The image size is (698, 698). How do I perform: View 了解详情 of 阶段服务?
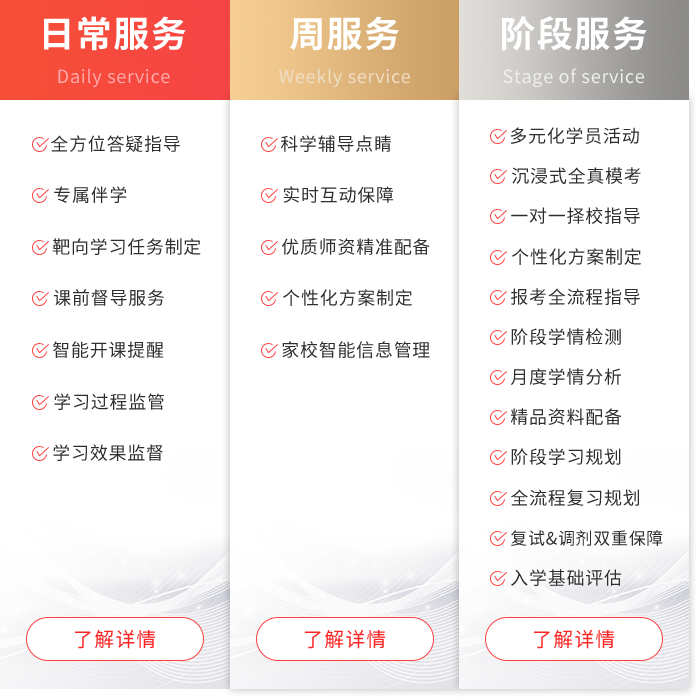click(574, 639)
